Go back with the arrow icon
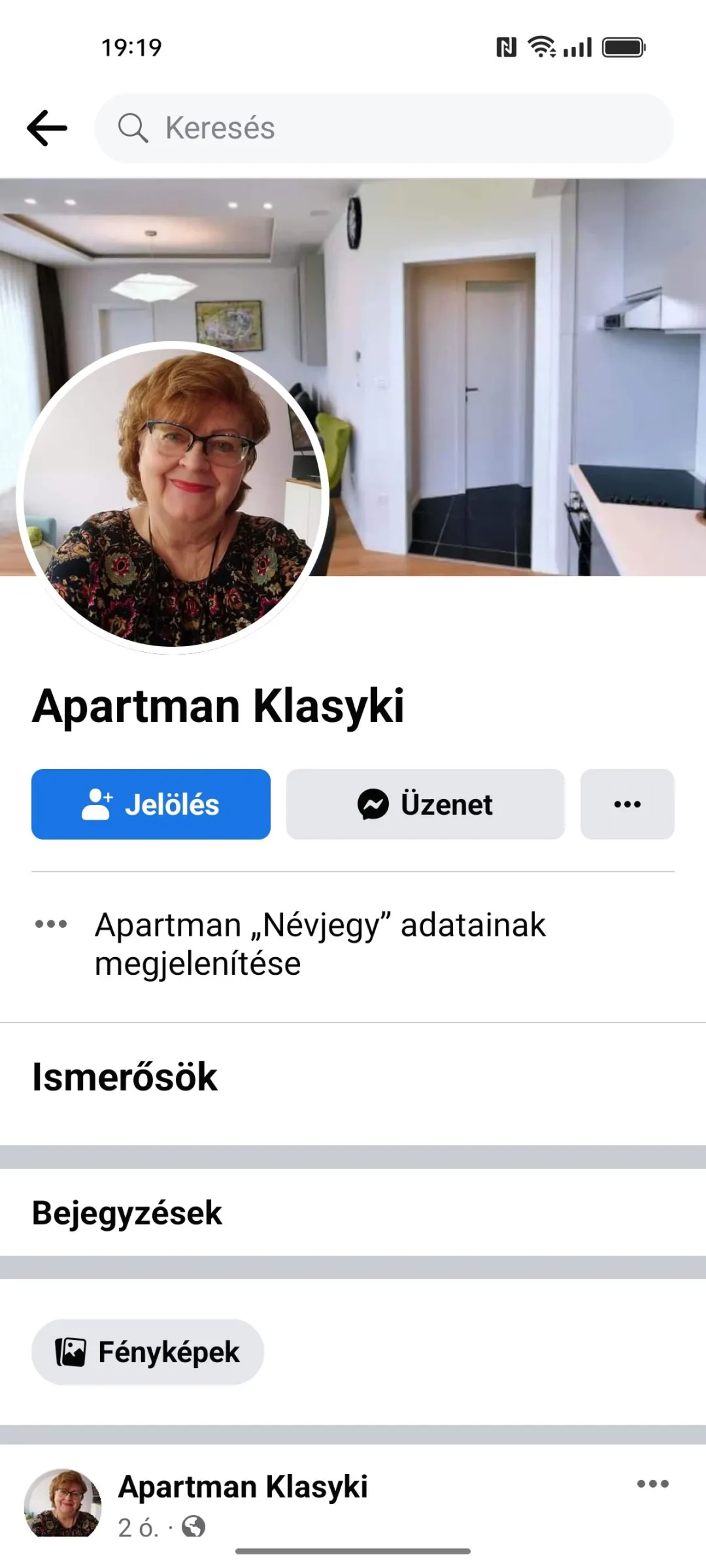The image size is (706, 1568). coord(47,127)
